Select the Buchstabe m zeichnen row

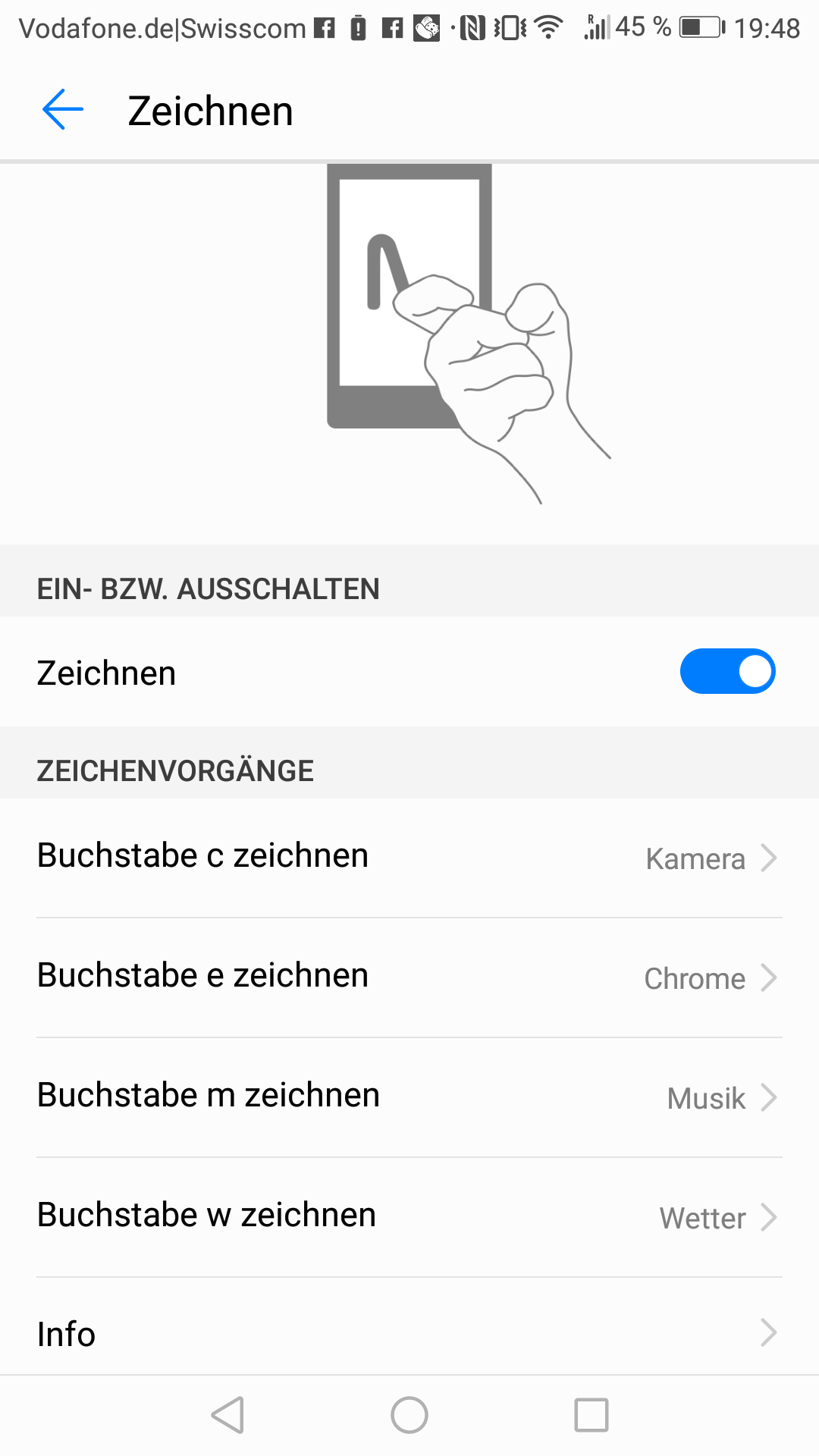tap(409, 1097)
